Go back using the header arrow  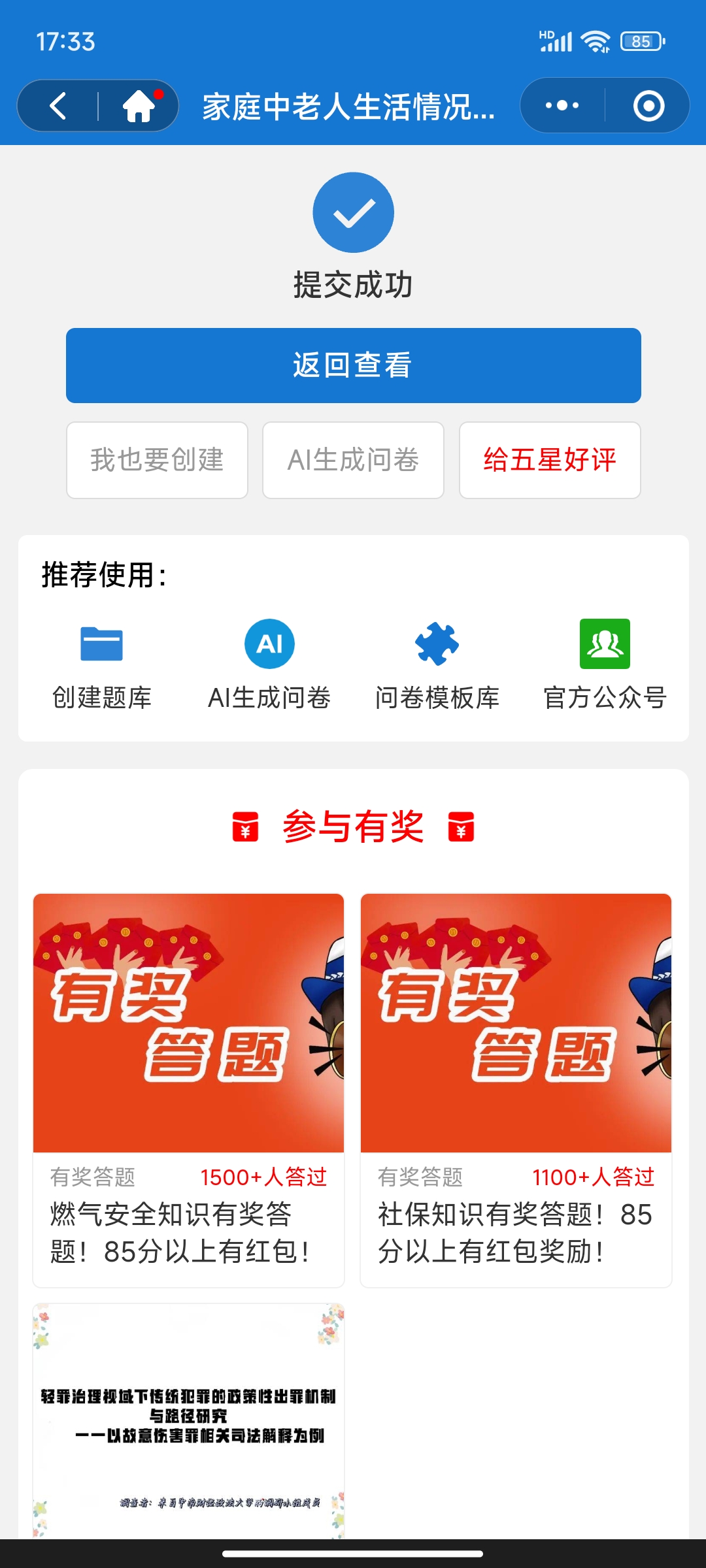pyautogui.click(x=59, y=106)
